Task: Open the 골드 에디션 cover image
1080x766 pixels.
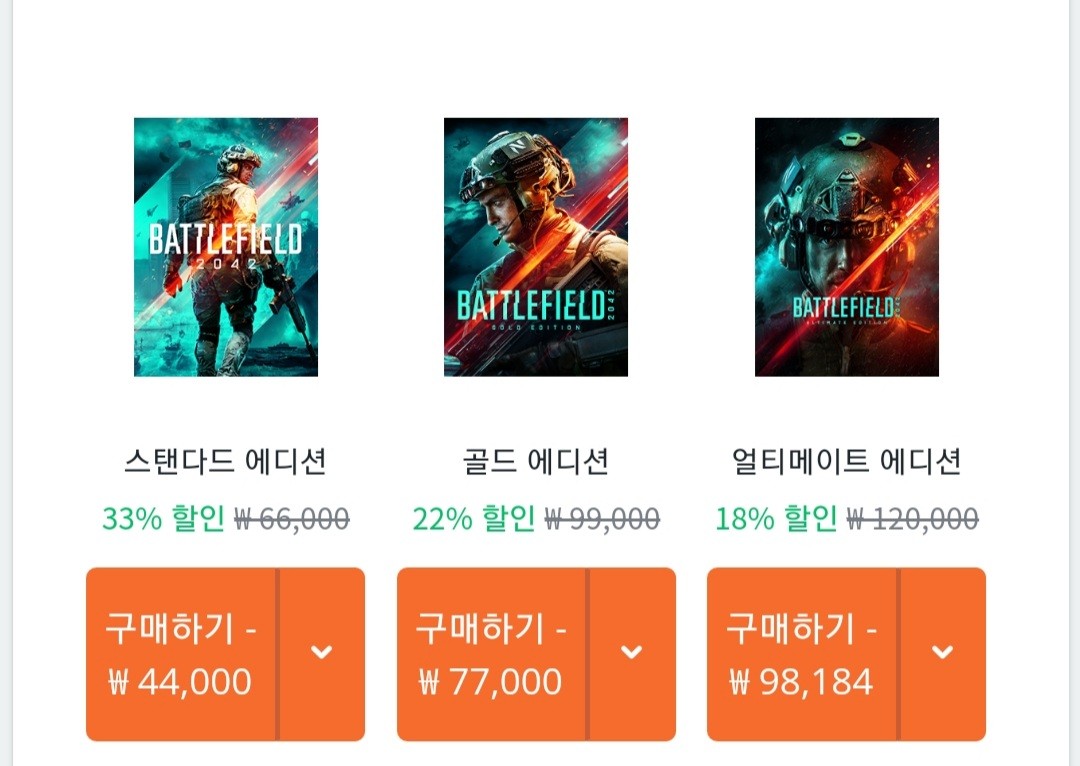Action: [x=536, y=247]
